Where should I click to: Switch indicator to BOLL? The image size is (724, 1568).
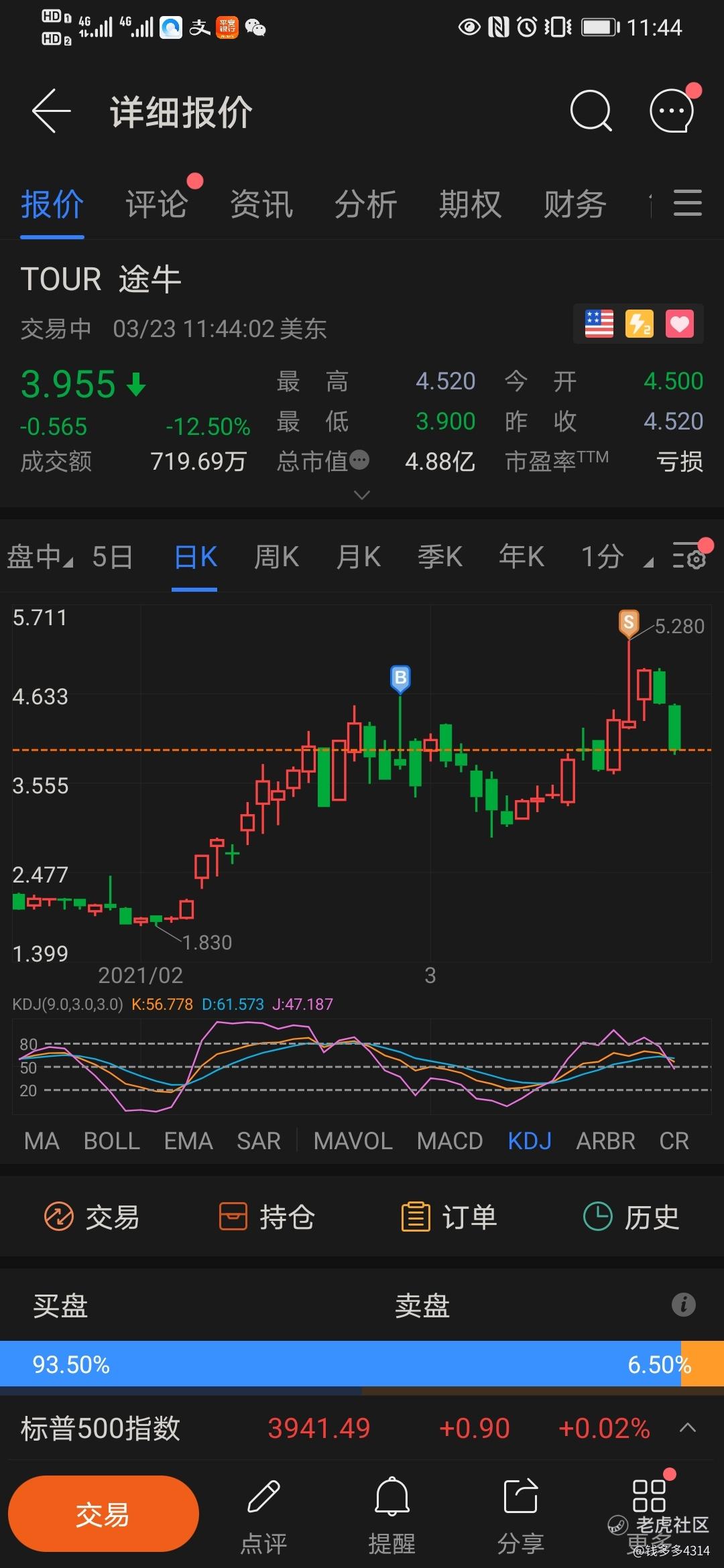[112, 1141]
